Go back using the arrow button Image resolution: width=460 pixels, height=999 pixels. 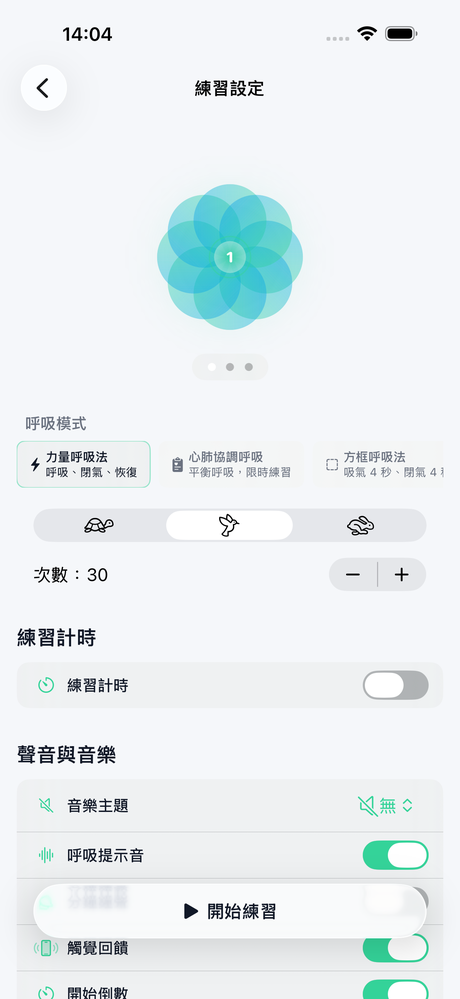(44, 88)
